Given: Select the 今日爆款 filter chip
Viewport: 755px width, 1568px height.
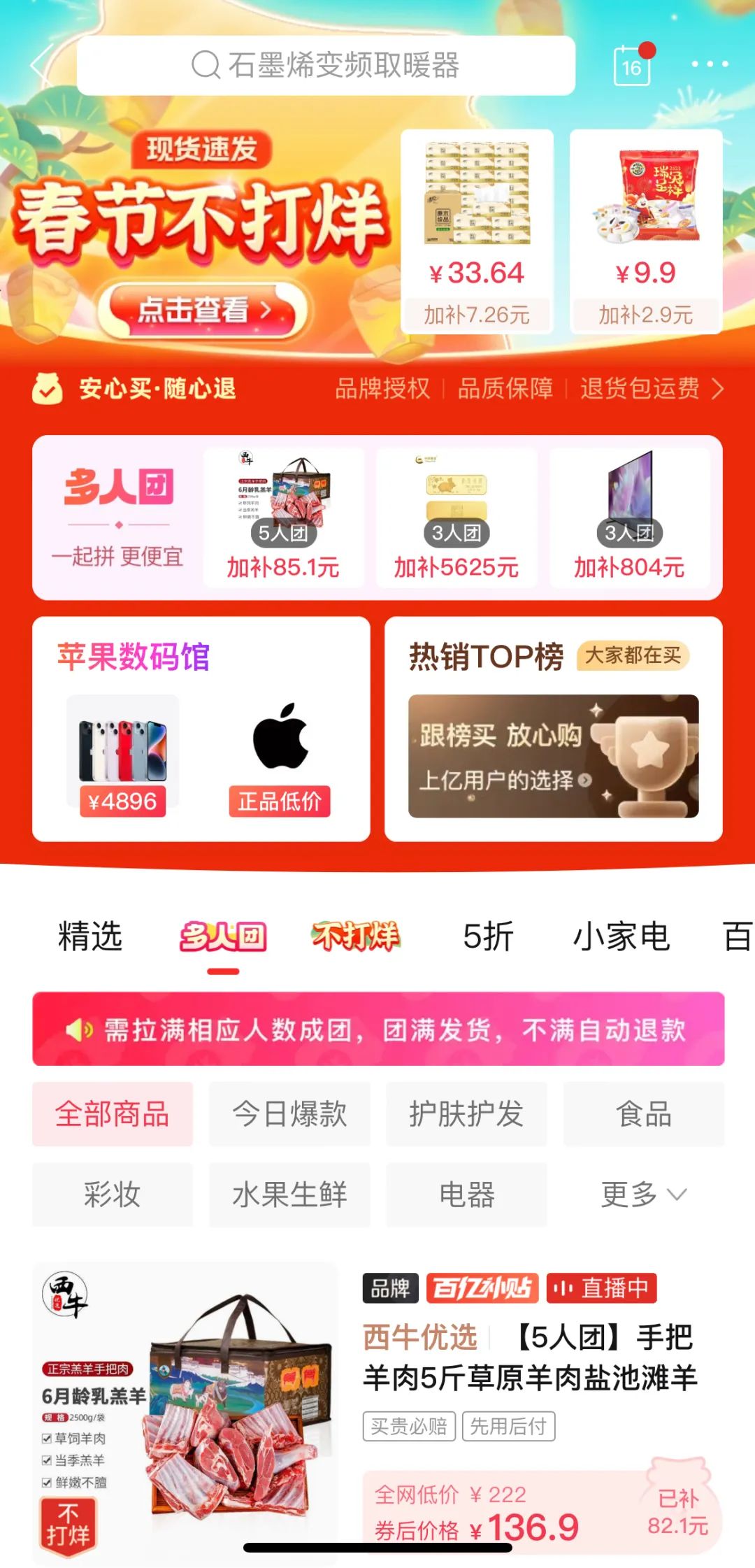Looking at the screenshot, I should click(289, 1113).
